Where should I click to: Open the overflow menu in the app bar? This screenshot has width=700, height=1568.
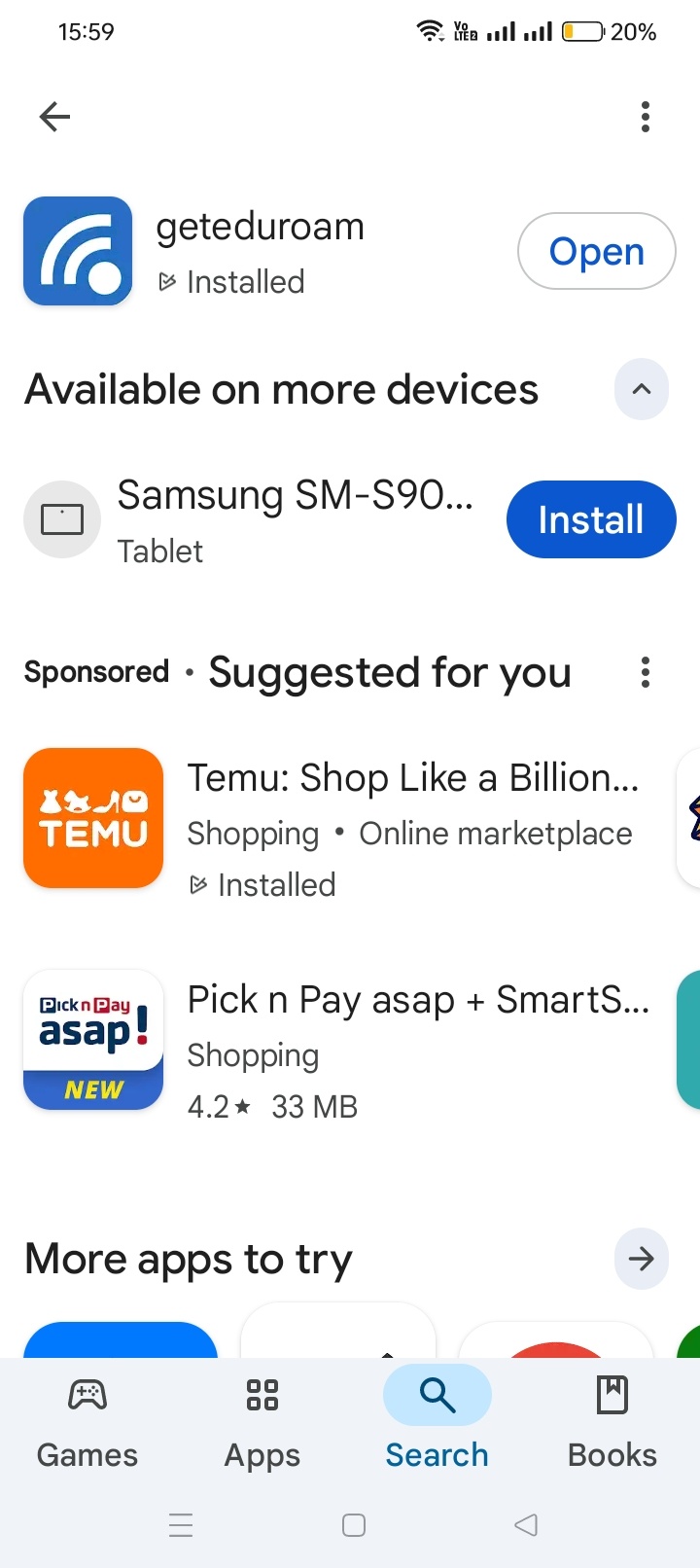tap(645, 117)
